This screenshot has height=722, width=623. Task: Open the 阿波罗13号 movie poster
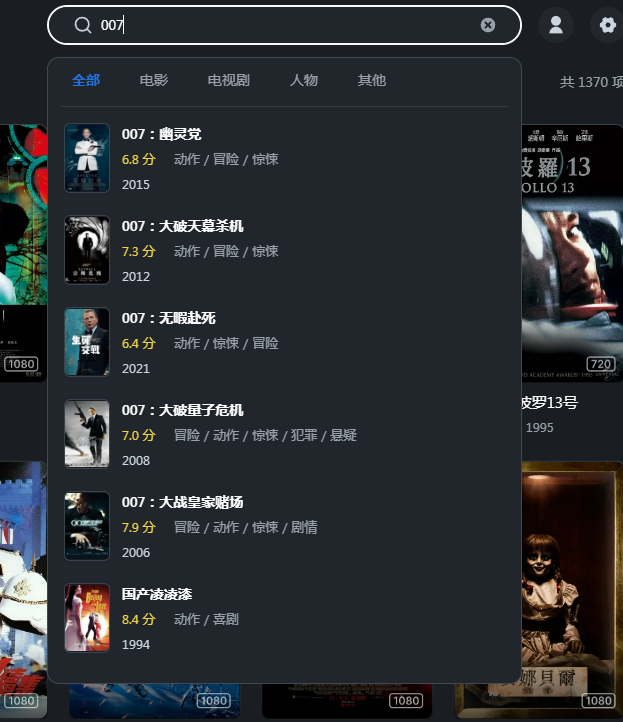570,252
